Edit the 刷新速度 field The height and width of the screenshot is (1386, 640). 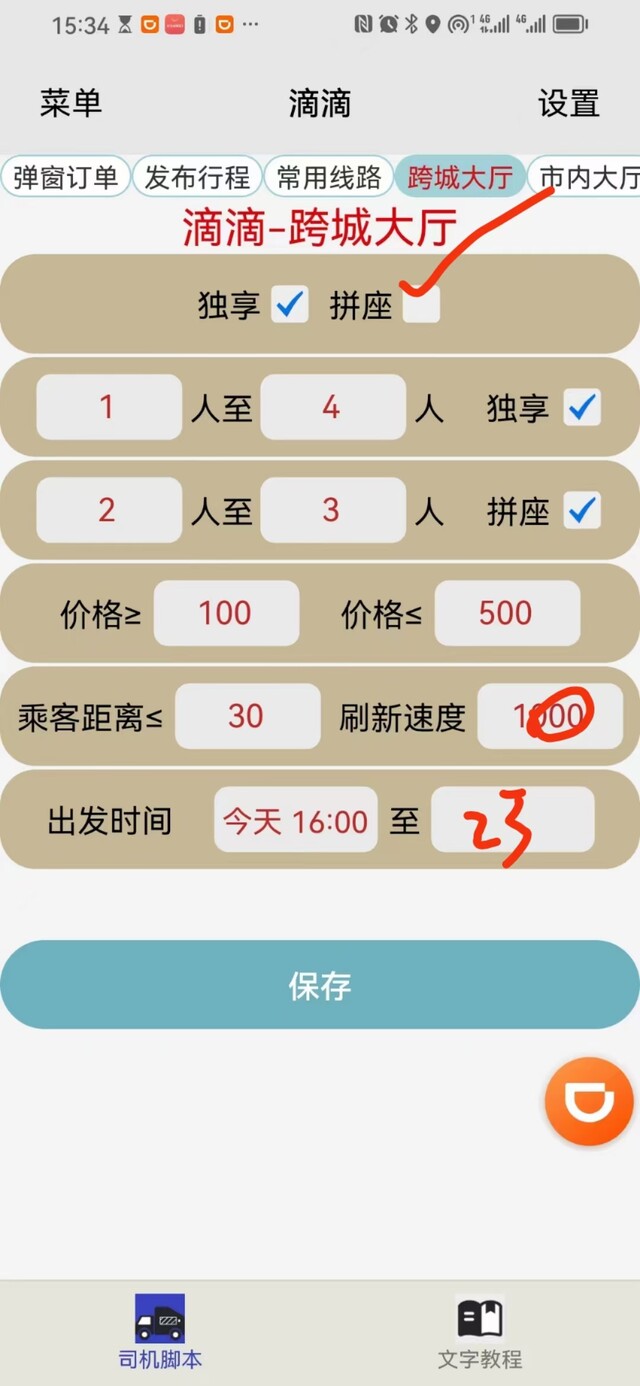coord(550,716)
